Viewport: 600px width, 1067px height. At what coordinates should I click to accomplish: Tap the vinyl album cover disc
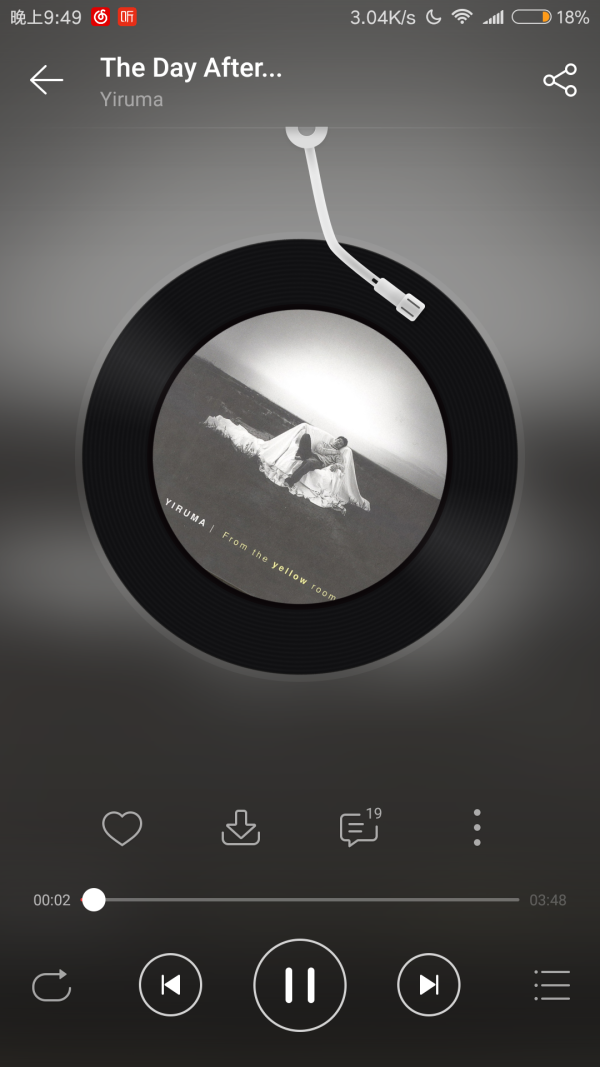[x=300, y=456]
